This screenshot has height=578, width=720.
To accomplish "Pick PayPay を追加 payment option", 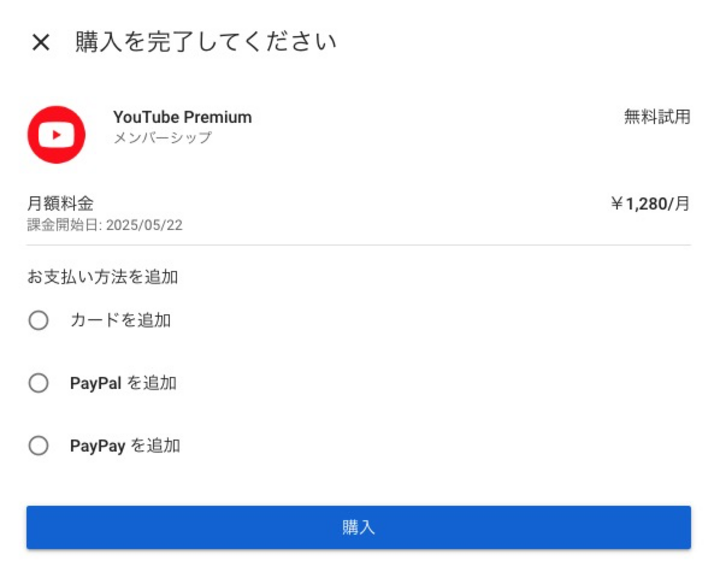I will (38, 446).
